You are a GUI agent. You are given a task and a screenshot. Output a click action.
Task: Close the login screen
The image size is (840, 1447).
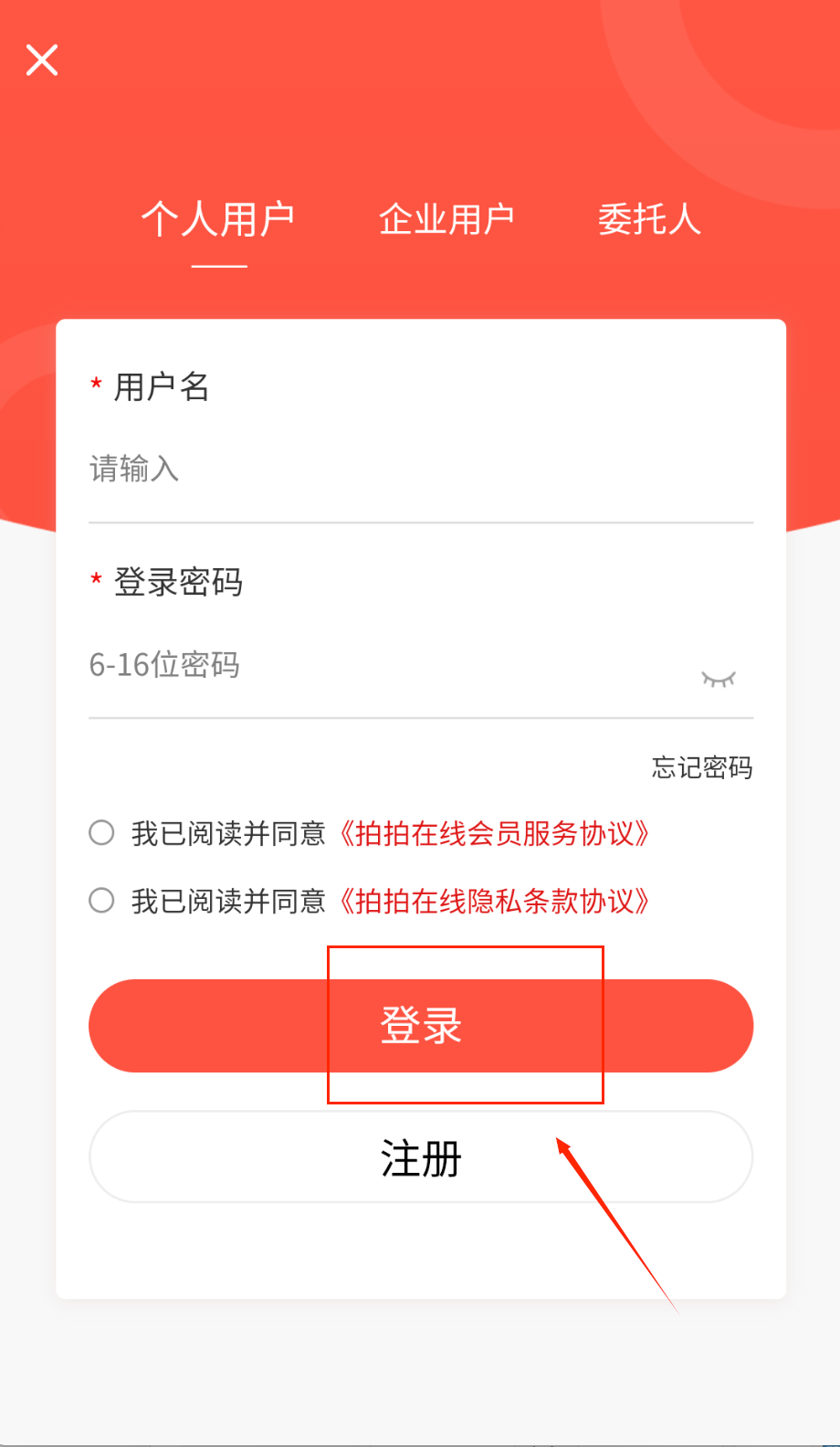point(42,60)
